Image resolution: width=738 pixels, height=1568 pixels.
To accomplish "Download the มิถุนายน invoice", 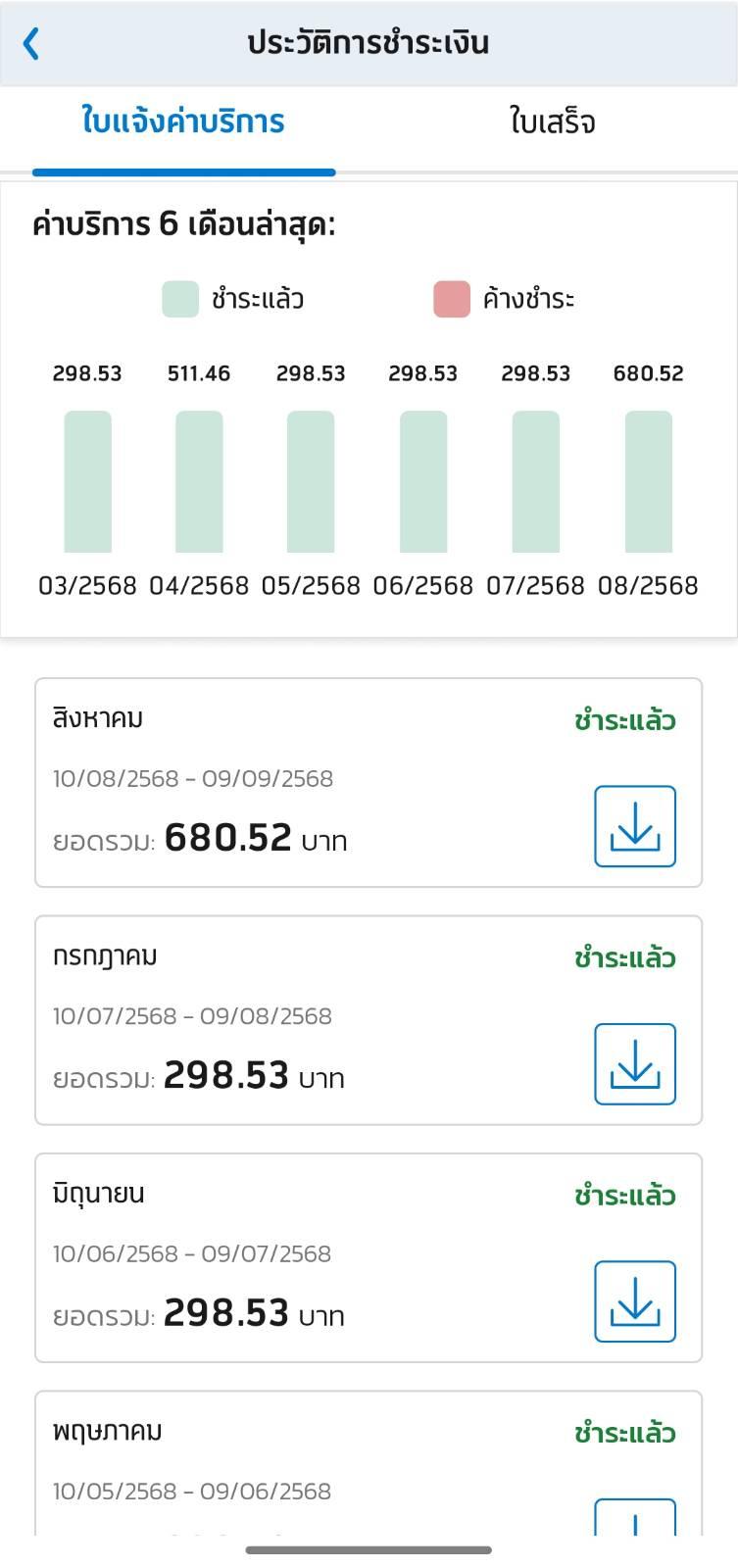I will click(x=634, y=1301).
